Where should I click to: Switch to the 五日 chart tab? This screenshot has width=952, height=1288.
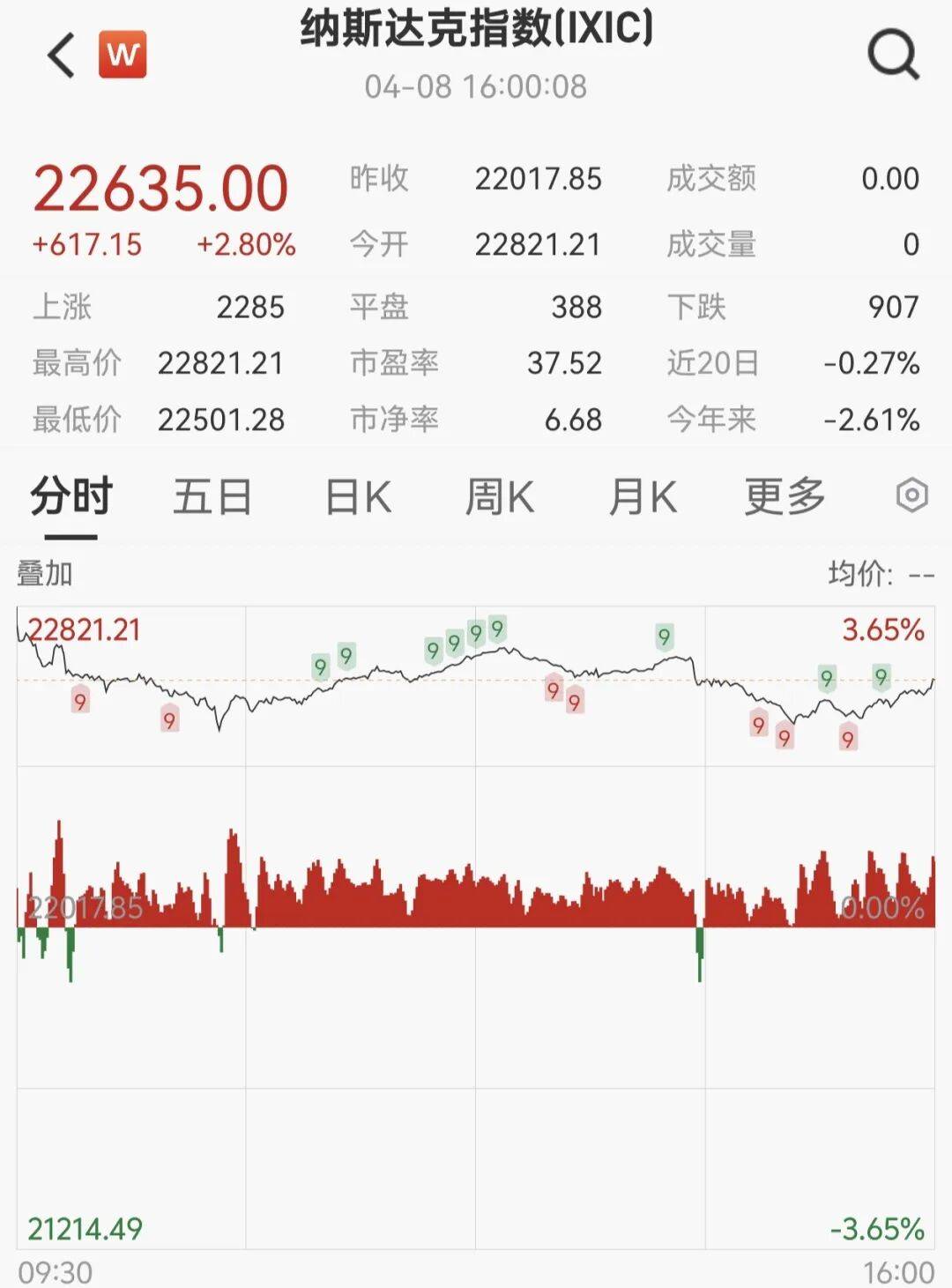(212, 496)
